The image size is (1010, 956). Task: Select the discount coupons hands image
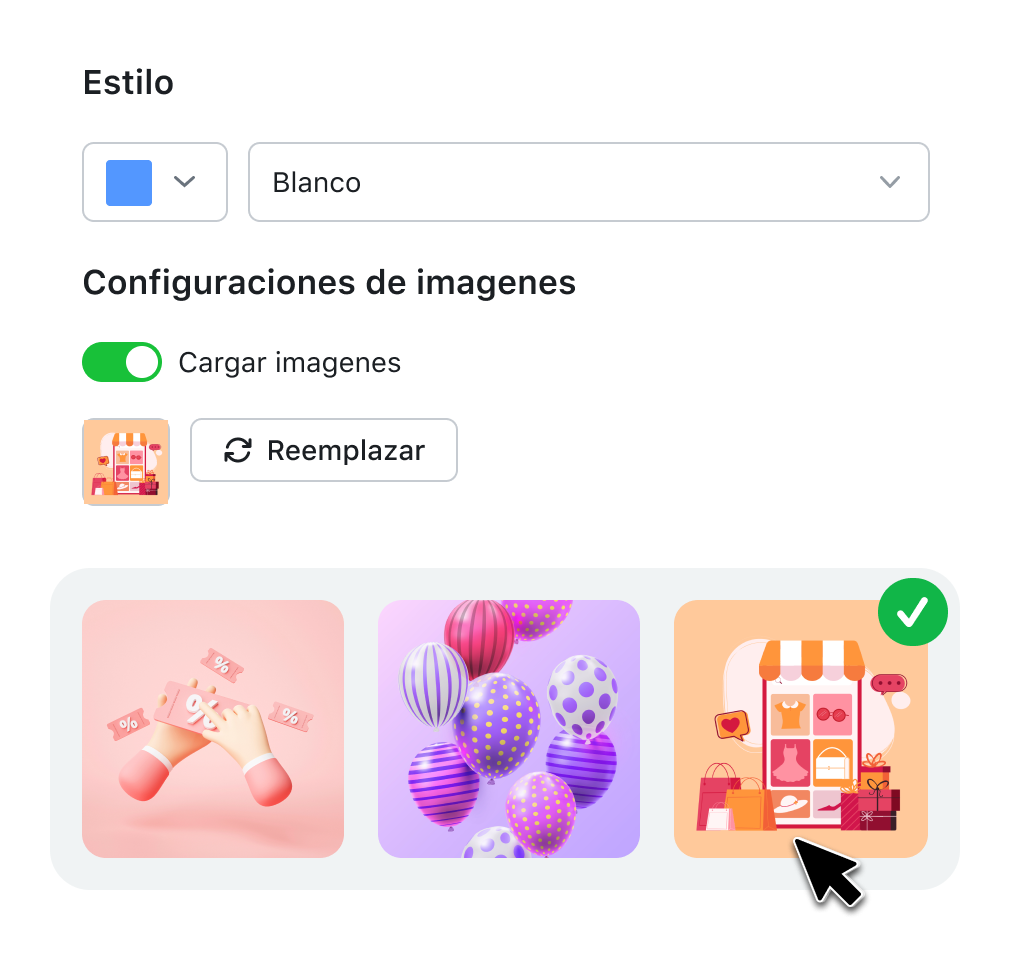[x=213, y=728]
